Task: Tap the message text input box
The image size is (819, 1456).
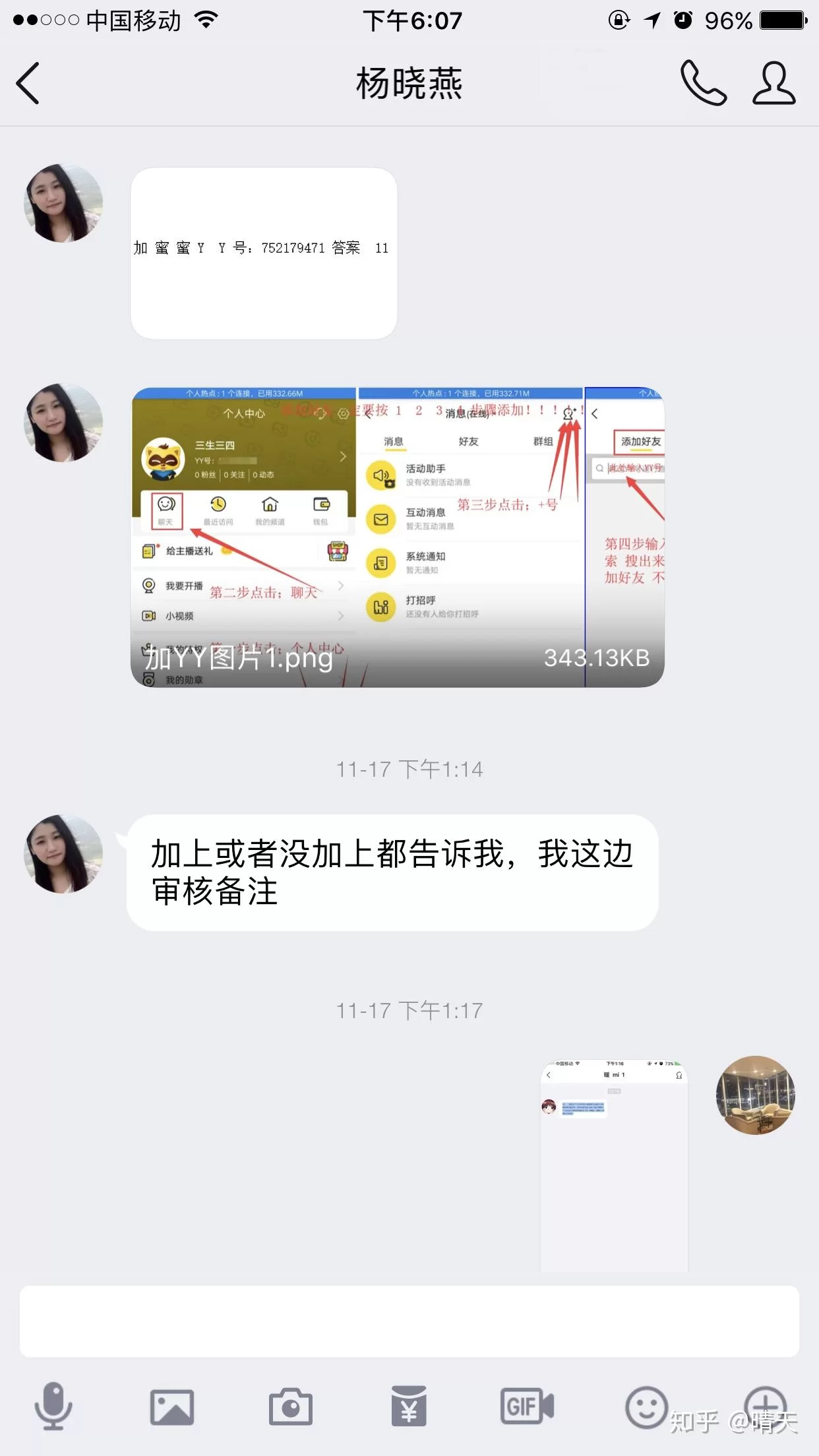Action: [x=409, y=1320]
